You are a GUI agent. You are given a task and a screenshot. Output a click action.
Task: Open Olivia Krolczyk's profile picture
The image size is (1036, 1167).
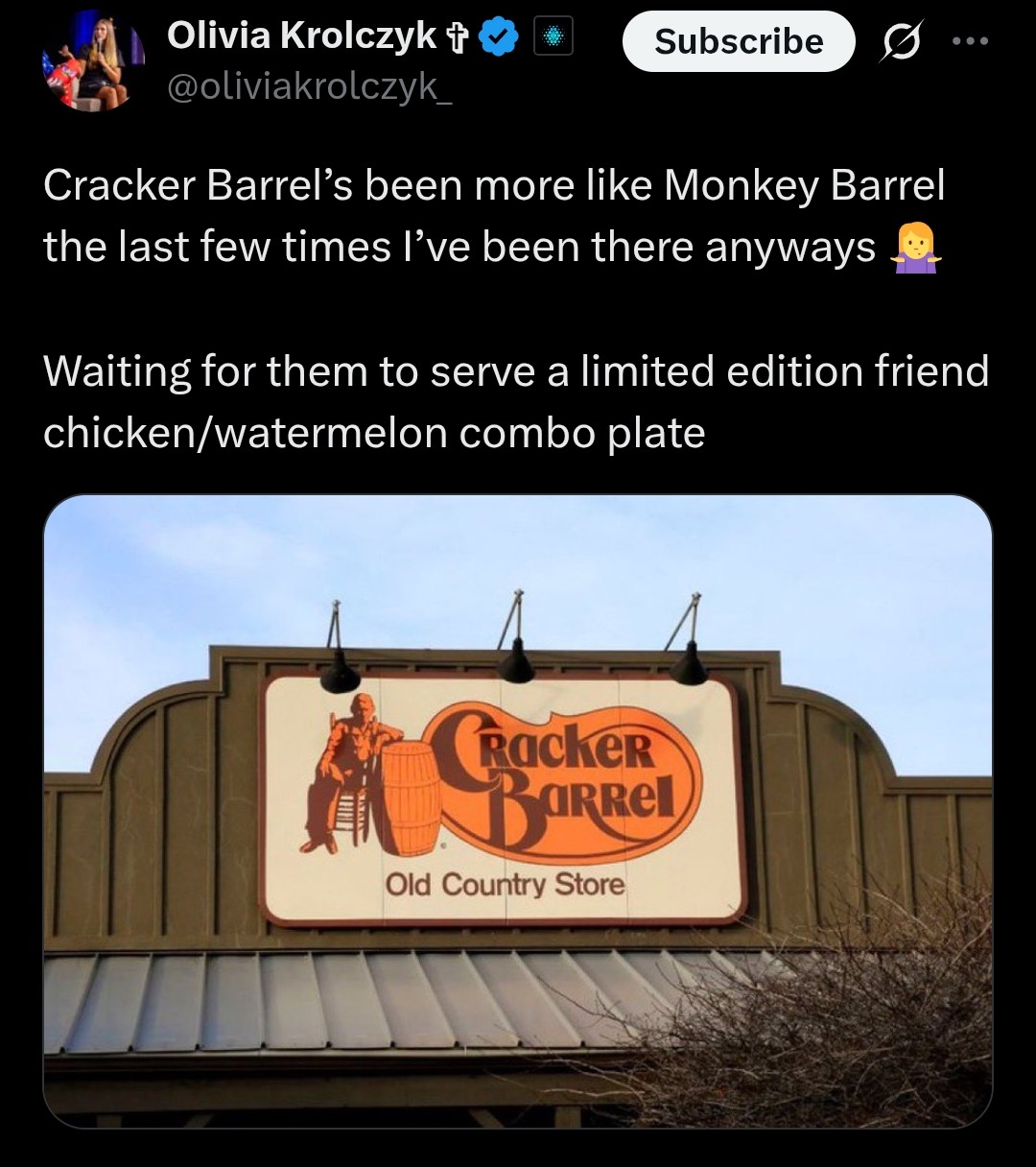92,61
